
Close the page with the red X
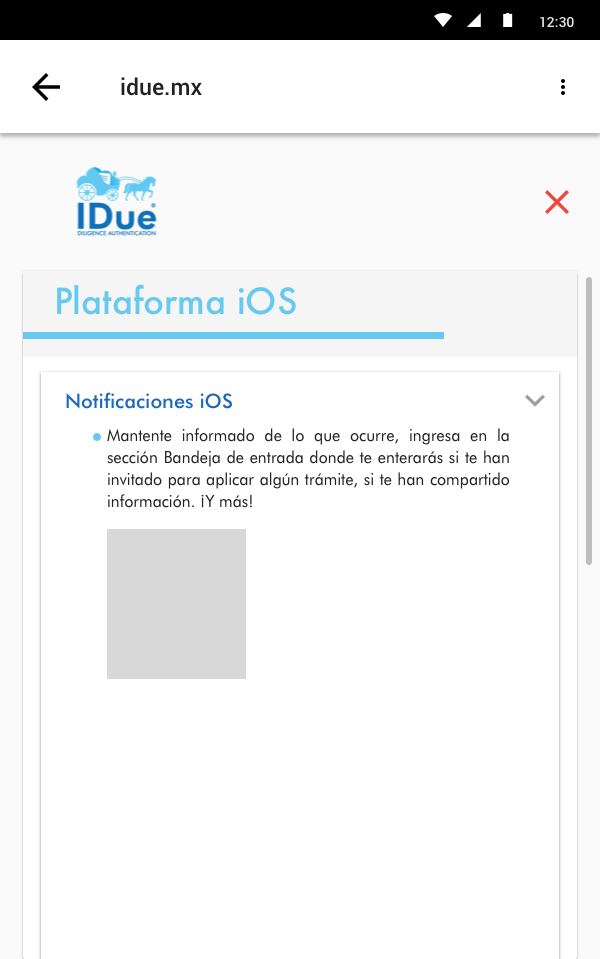point(557,202)
